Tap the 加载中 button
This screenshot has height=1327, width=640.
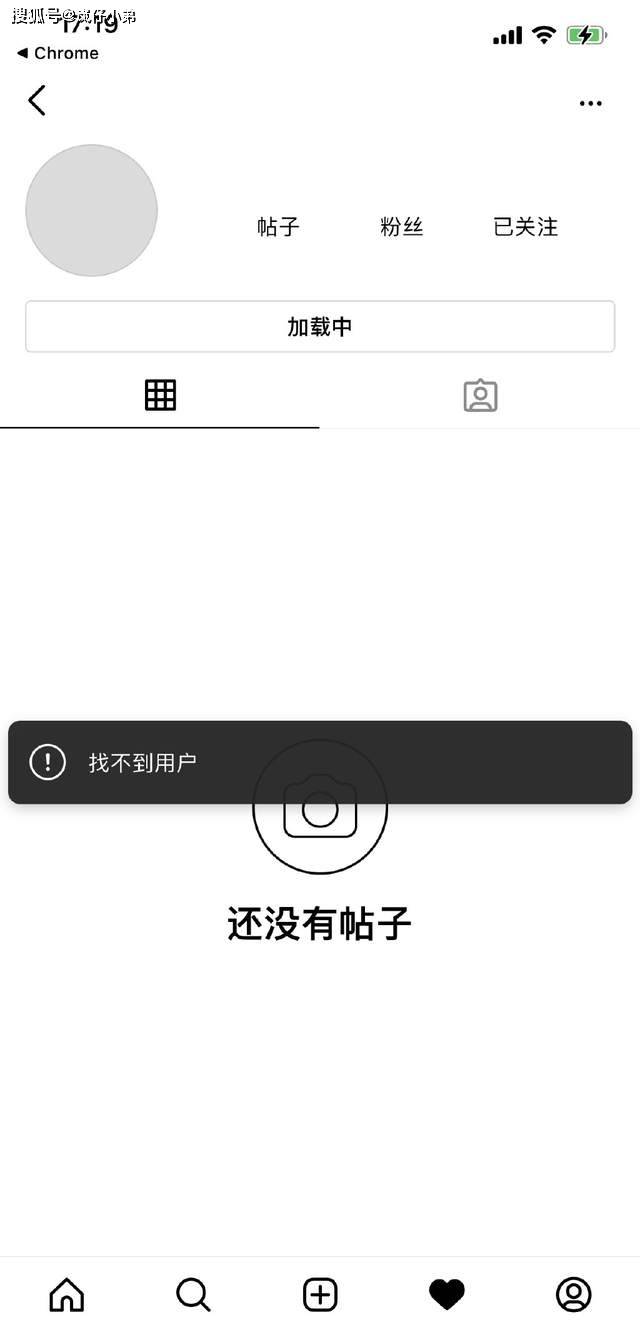coord(320,327)
